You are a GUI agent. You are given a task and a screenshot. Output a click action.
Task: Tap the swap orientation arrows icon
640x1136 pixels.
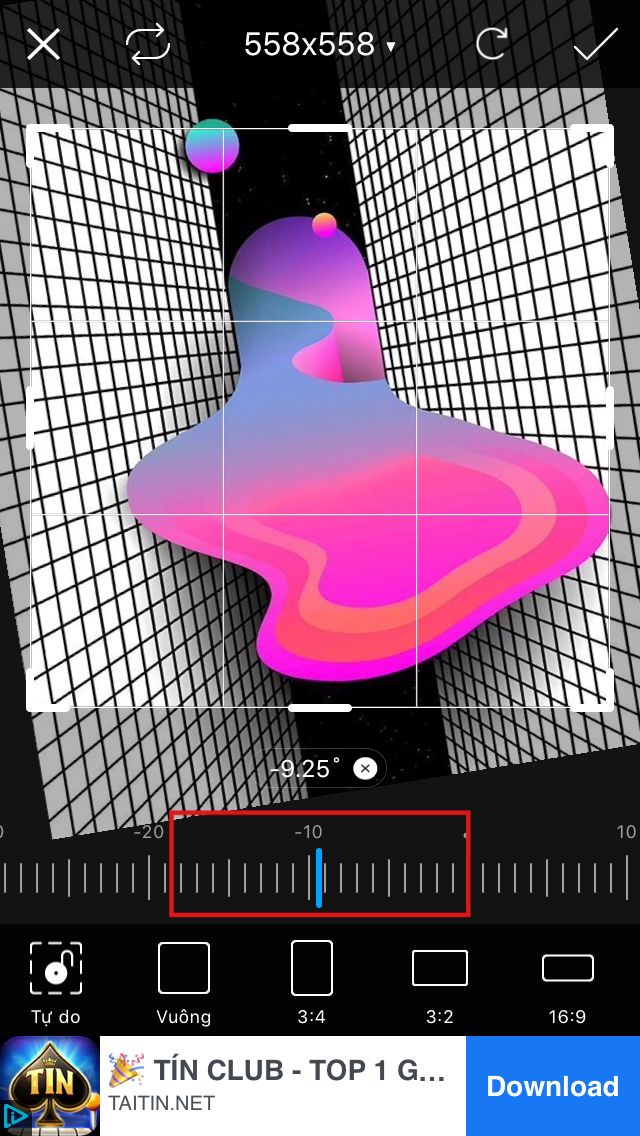pyautogui.click(x=148, y=44)
